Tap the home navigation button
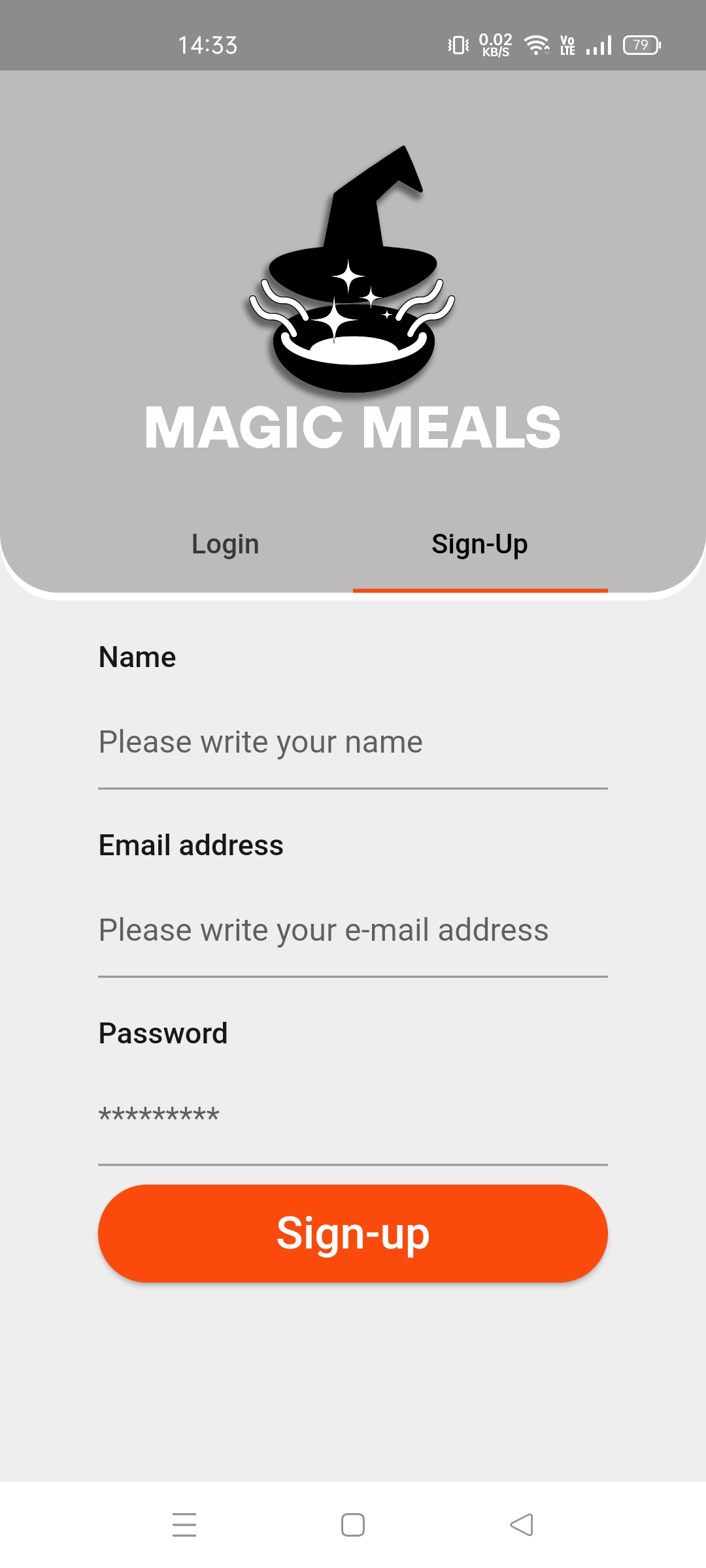Viewport: 706px width, 1568px height. tap(353, 1525)
